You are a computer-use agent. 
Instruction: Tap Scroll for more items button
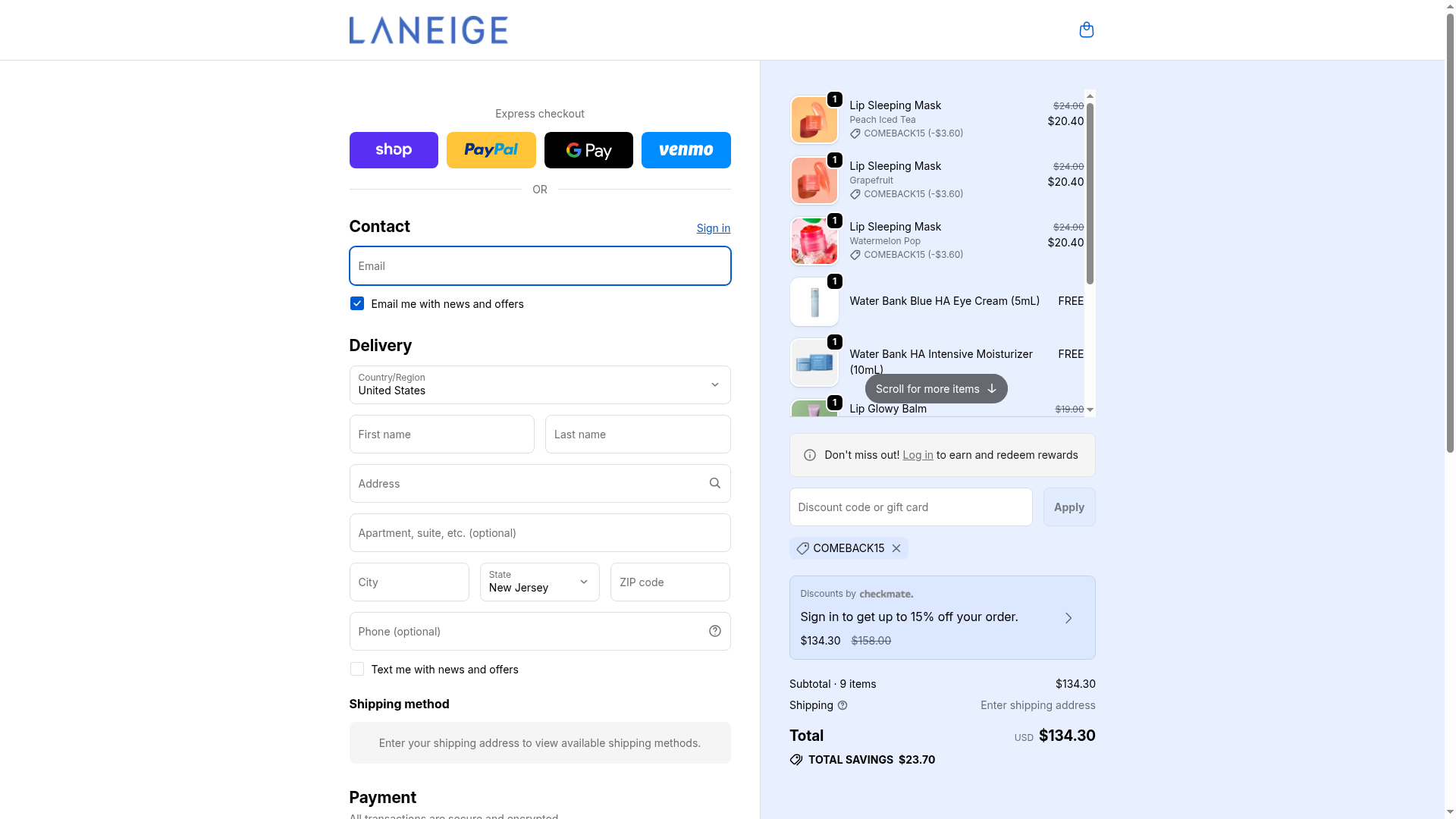coord(936,389)
